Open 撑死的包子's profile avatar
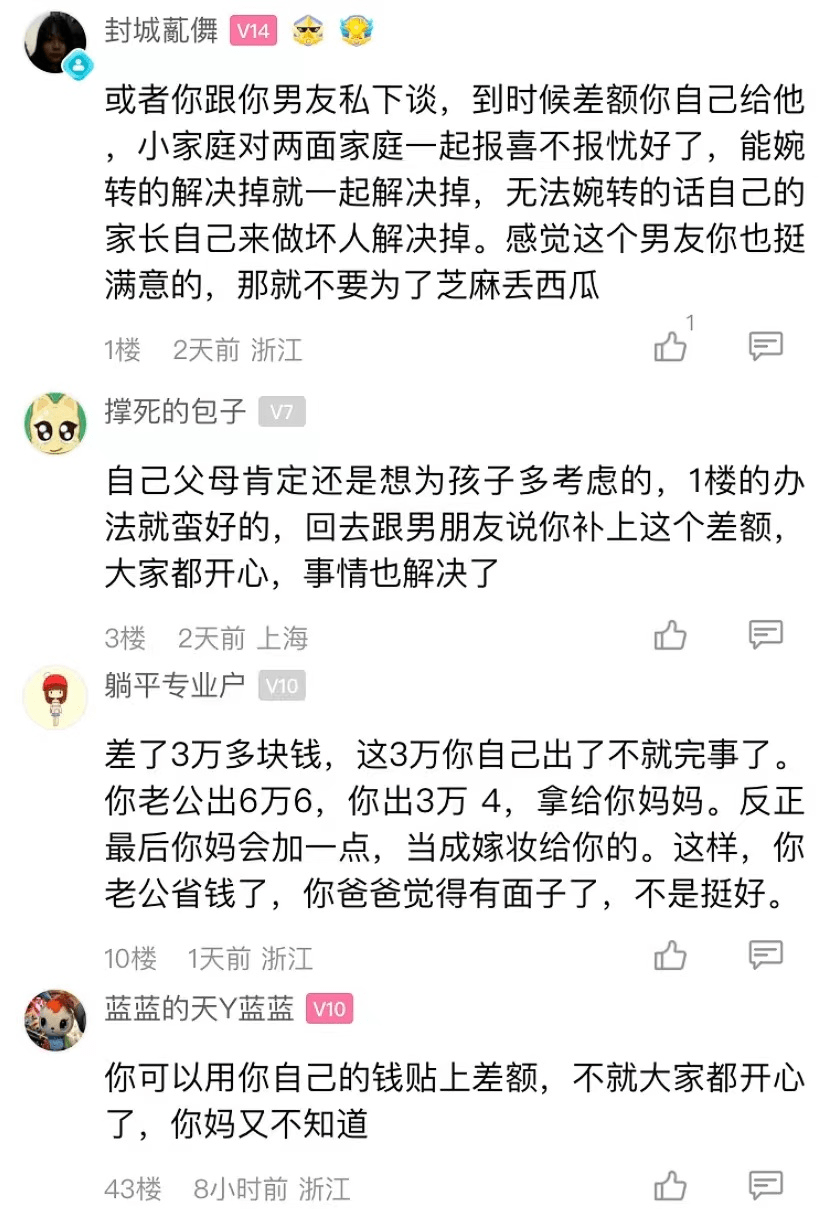The width and height of the screenshot is (828, 1209). [x=54, y=422]
